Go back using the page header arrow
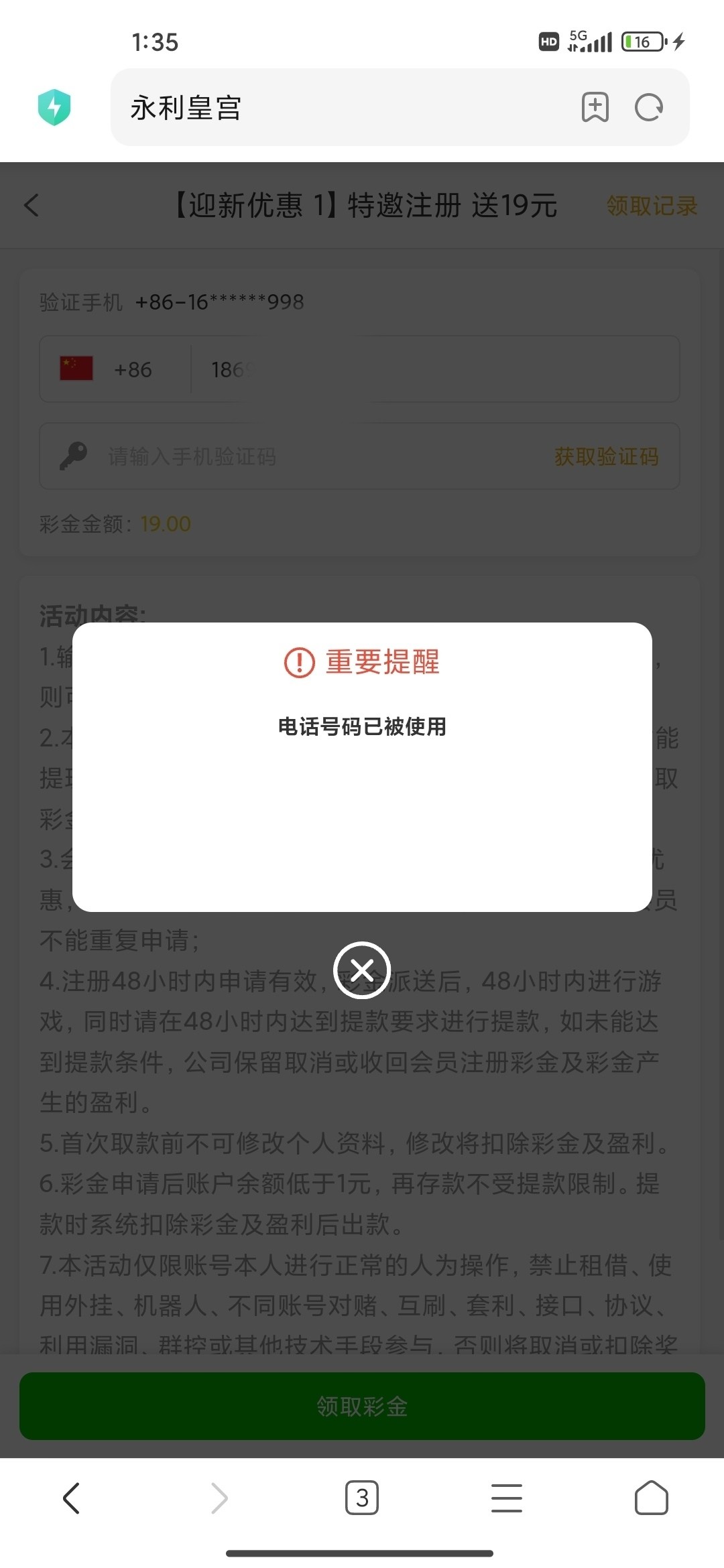This screenshot has width=724, height=1568. [32, 205]
